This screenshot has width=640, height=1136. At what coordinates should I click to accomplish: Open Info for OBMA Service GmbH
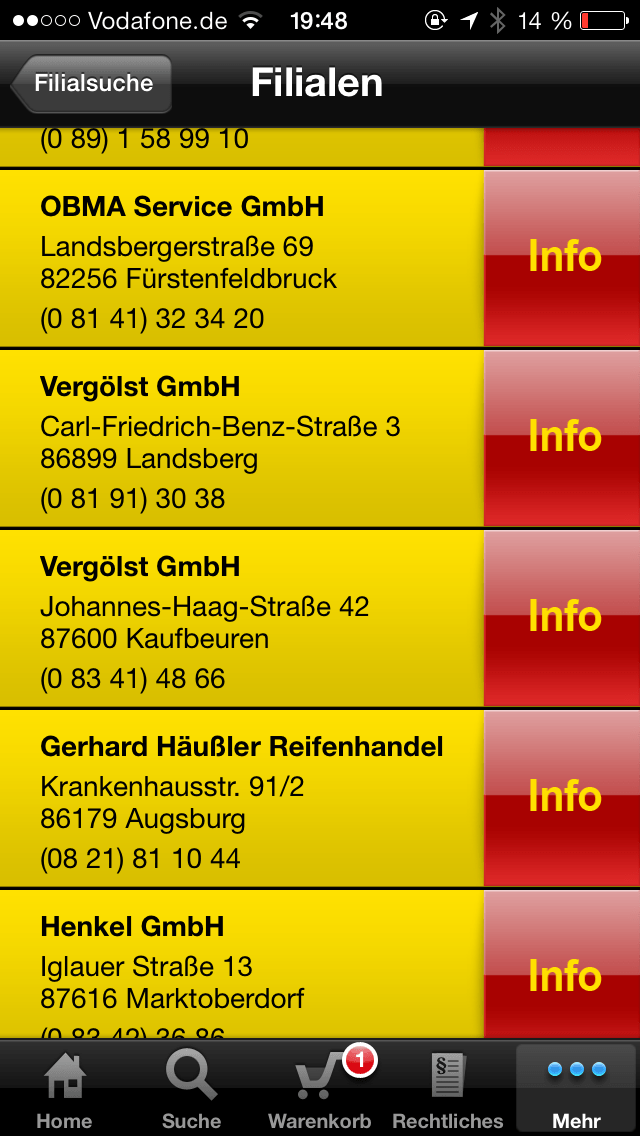coord(562,258)
